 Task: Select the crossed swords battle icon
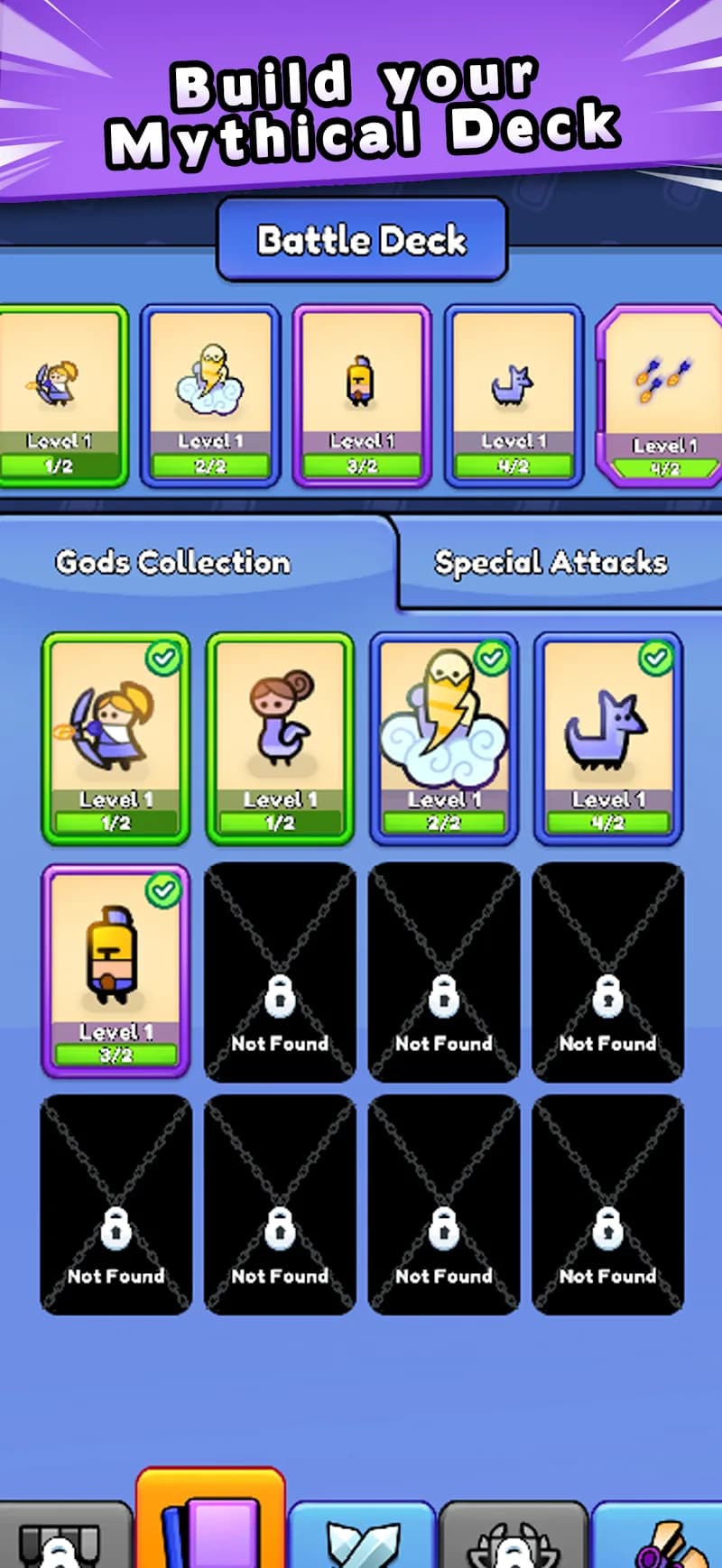tap(361, 1543)
